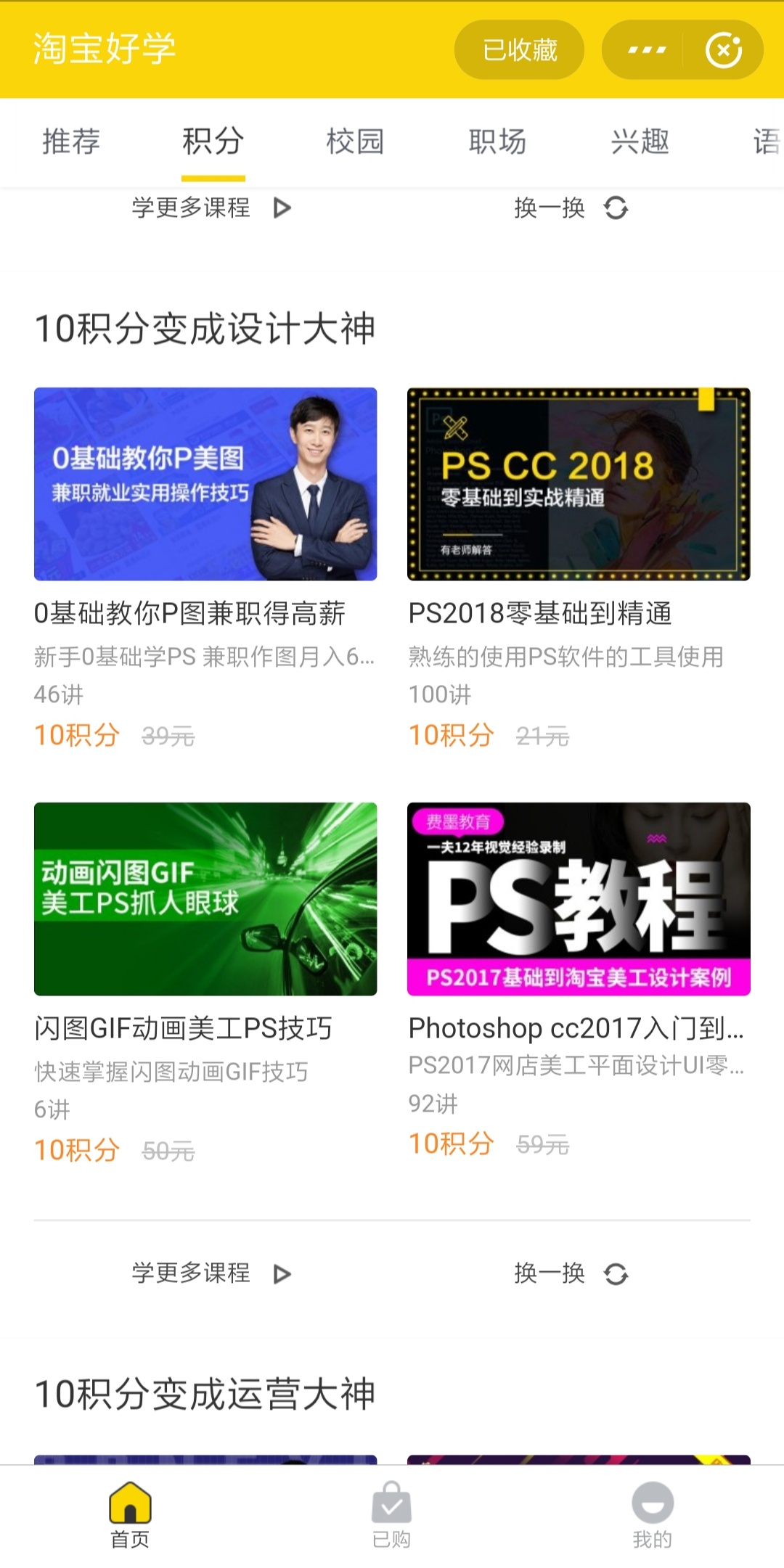Open the 校园 tab

355,142
